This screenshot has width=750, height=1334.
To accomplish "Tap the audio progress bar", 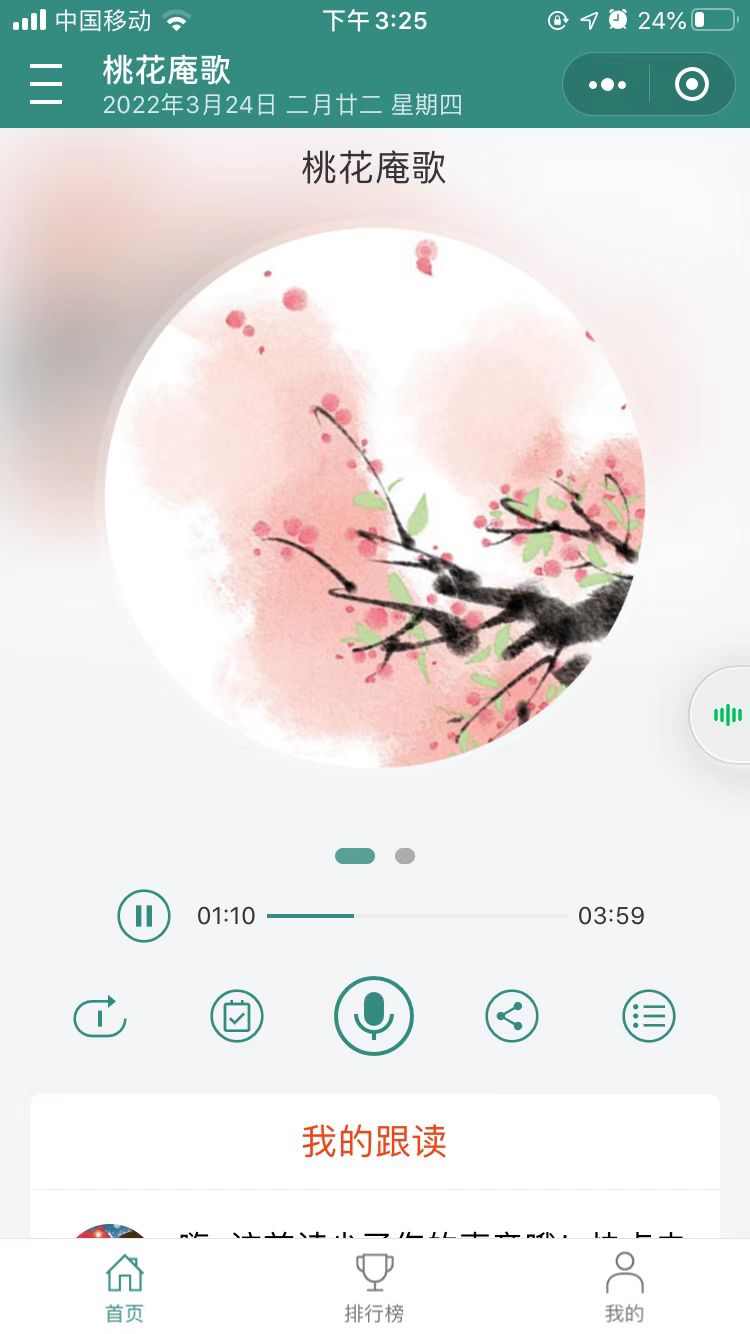I will 416,916.
